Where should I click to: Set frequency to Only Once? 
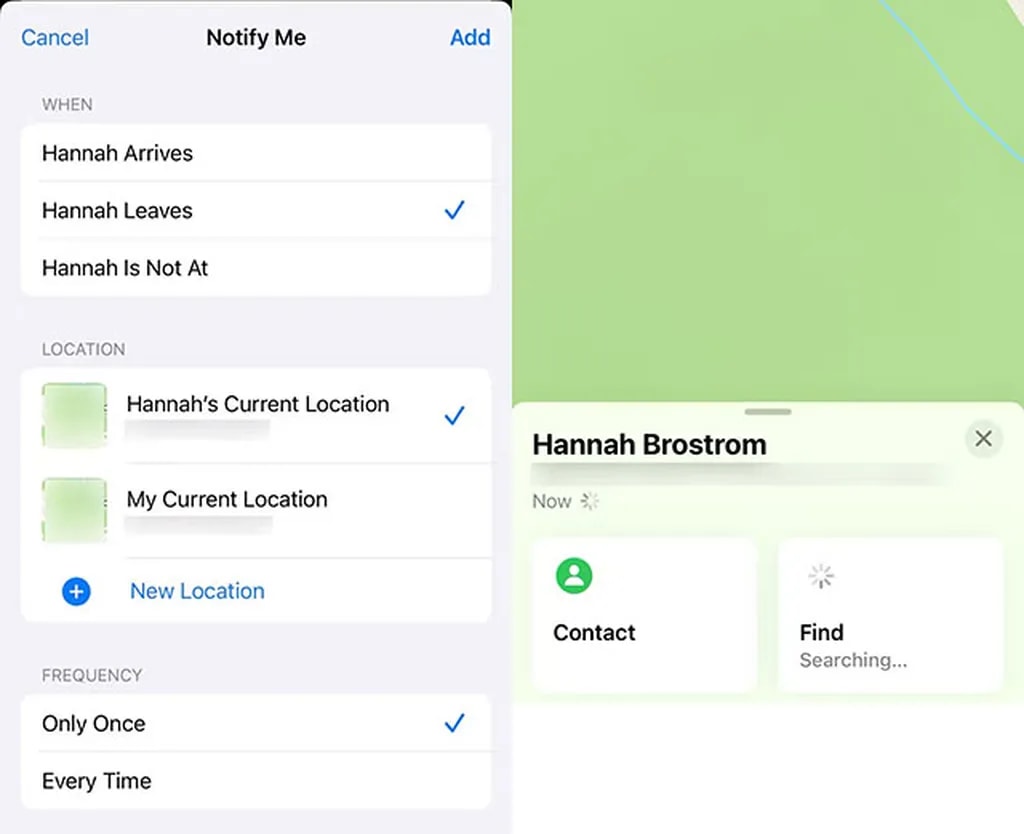pyautogui.click(x=255, y=723)
